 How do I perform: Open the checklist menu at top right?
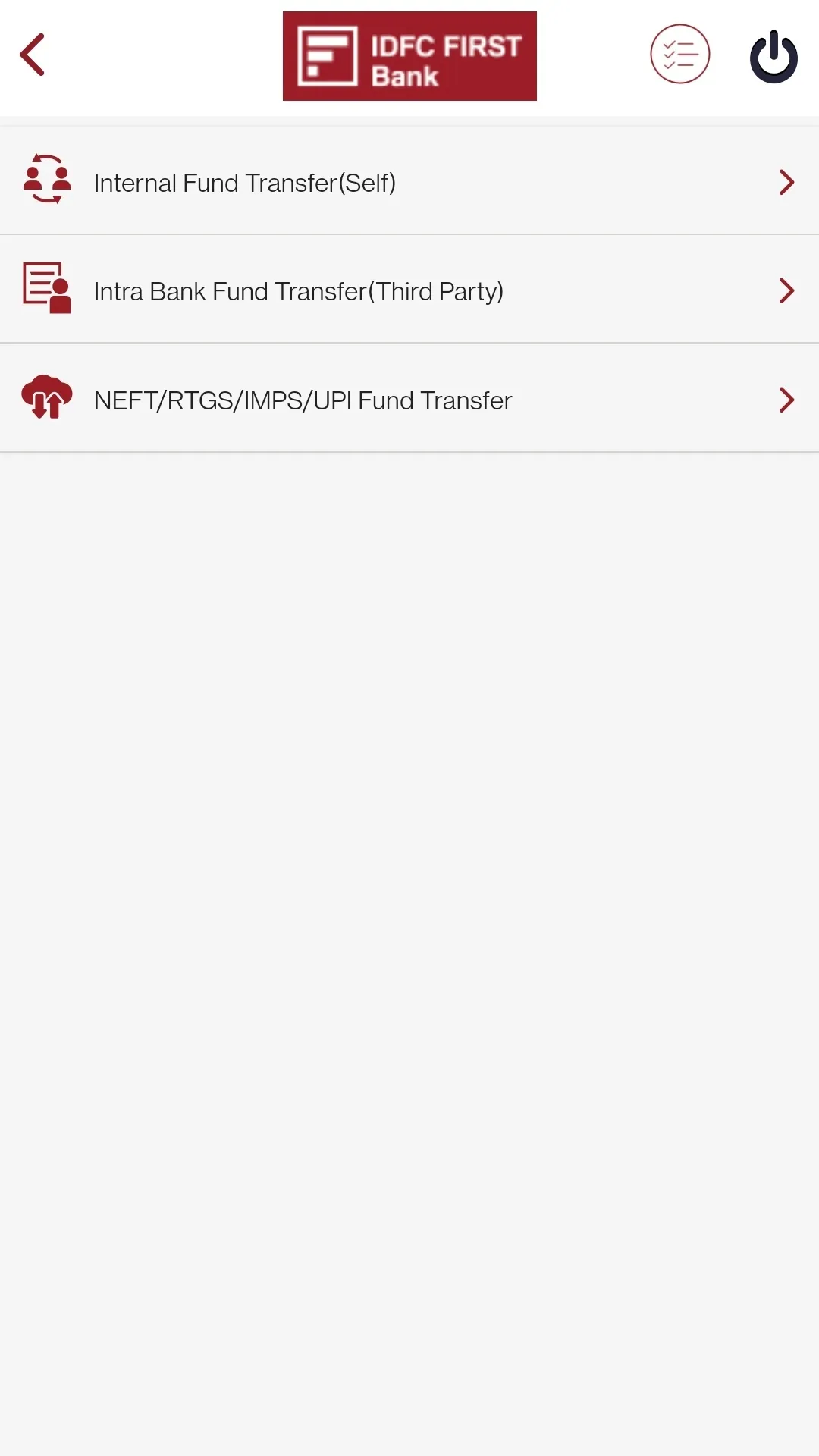[679, 53]
